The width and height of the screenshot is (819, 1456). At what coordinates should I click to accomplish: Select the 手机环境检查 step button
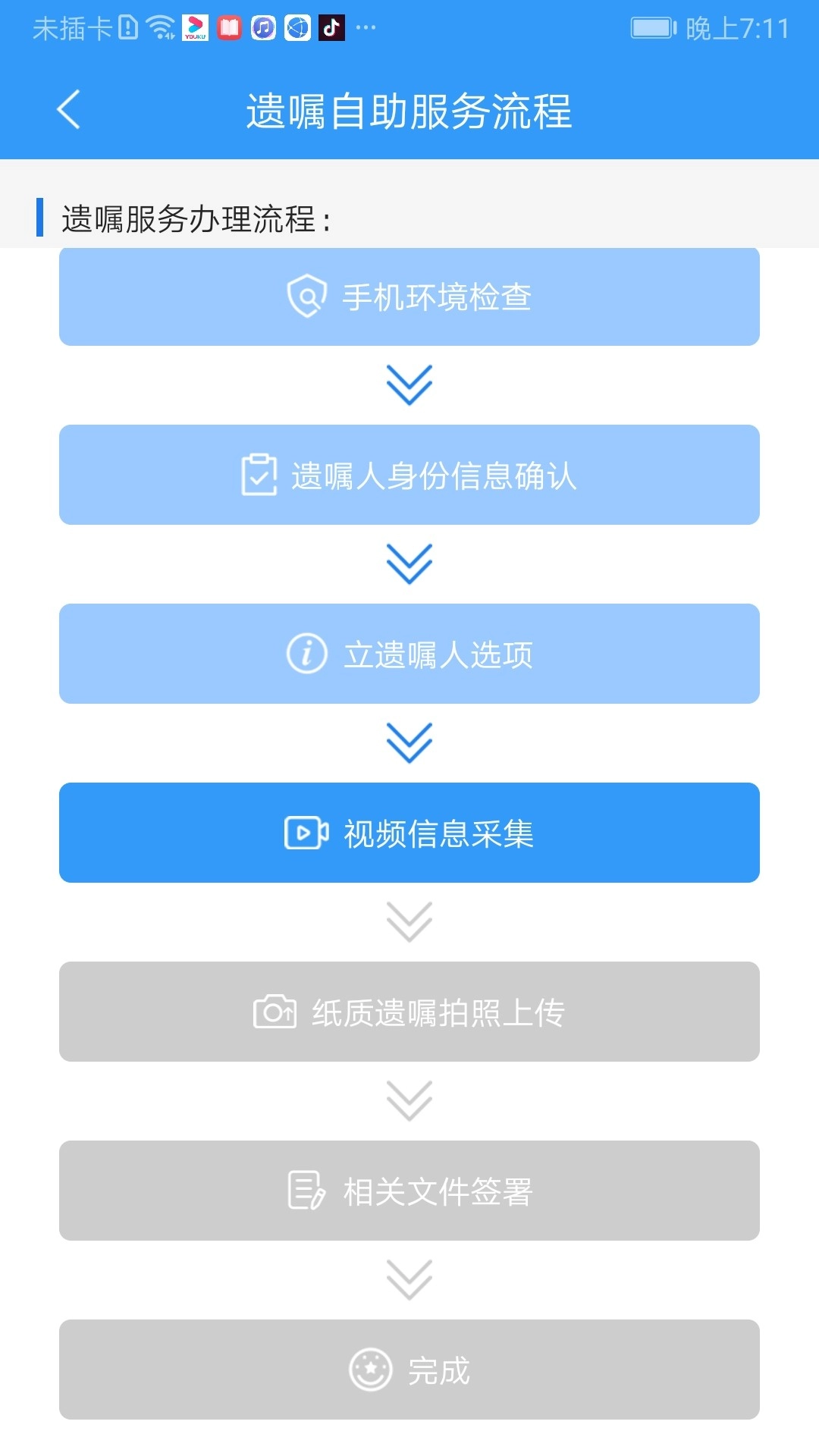click(409, 297)
